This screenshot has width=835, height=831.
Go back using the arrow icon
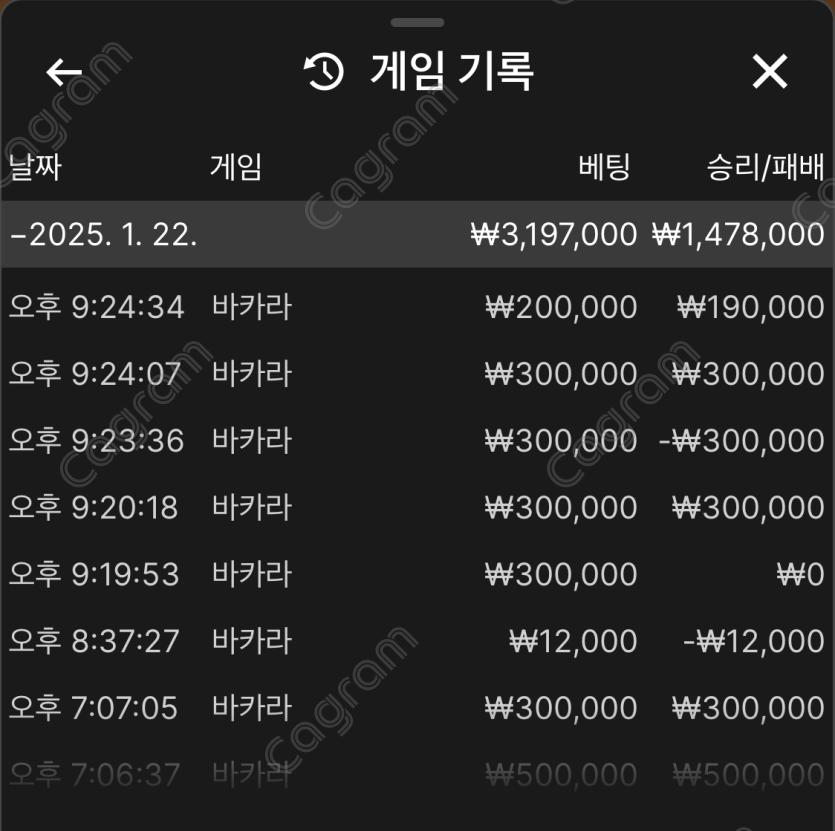click(x=64, y=72)
